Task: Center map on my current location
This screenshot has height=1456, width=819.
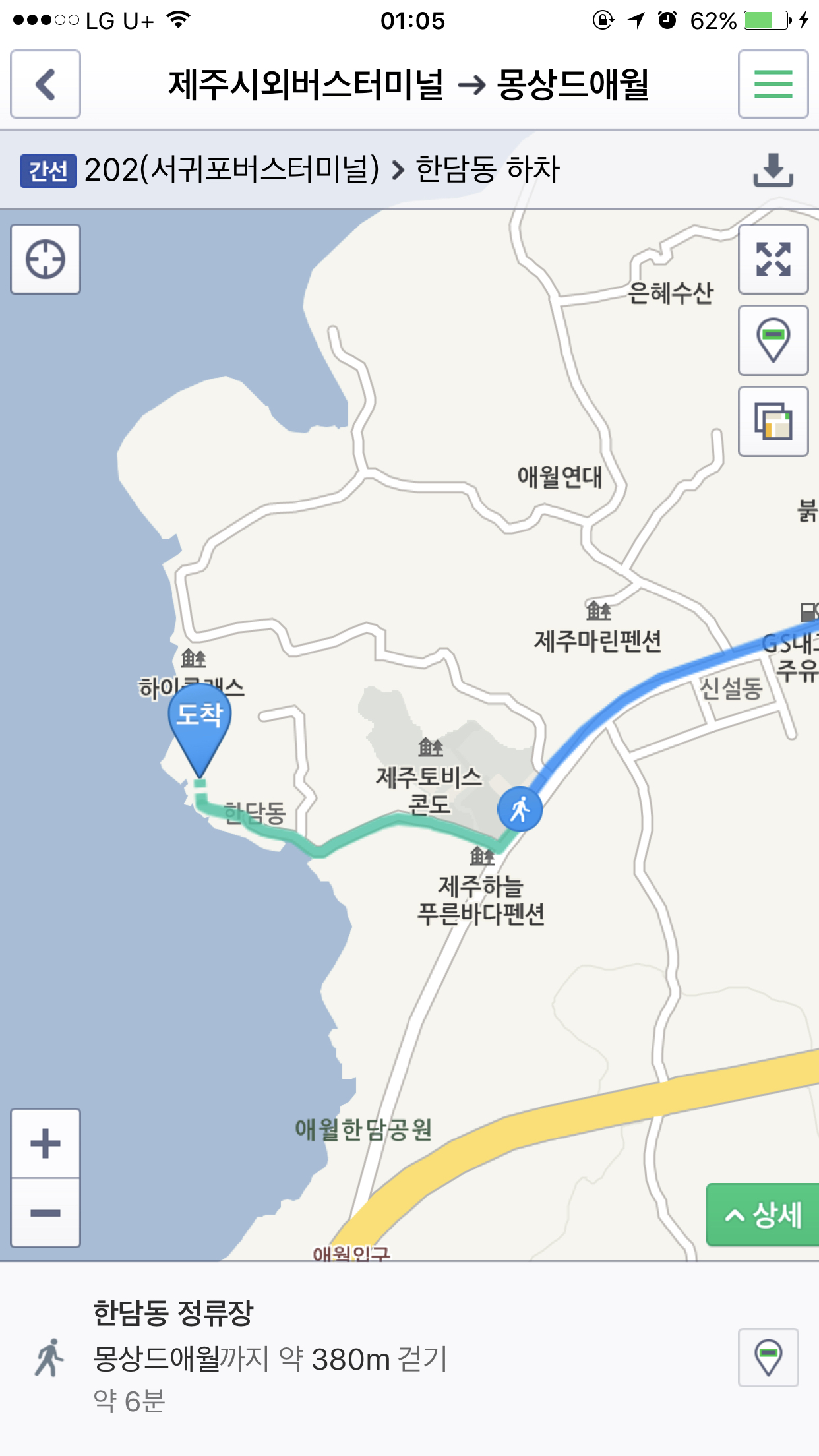Action: click(x=45, y=259)
